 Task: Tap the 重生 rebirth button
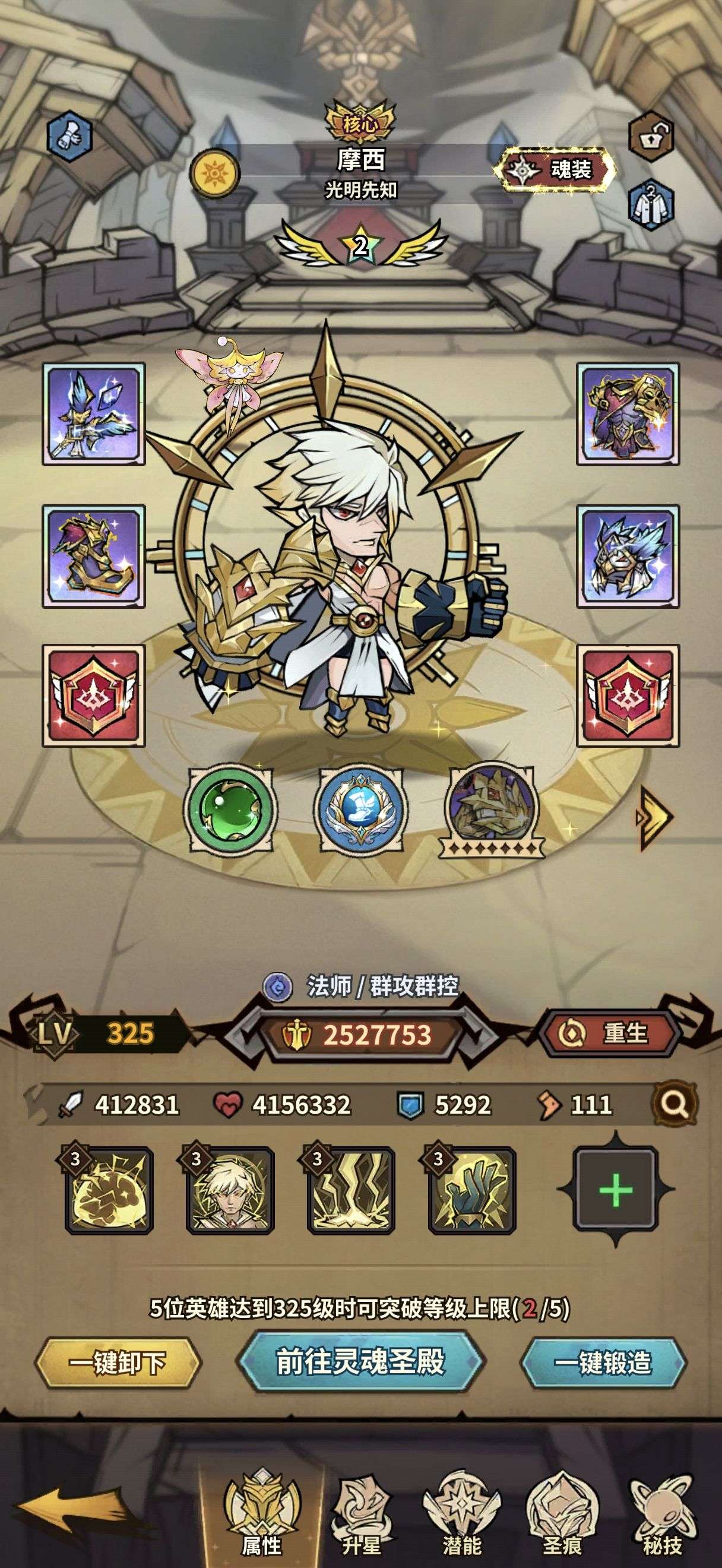[609, 1033]
